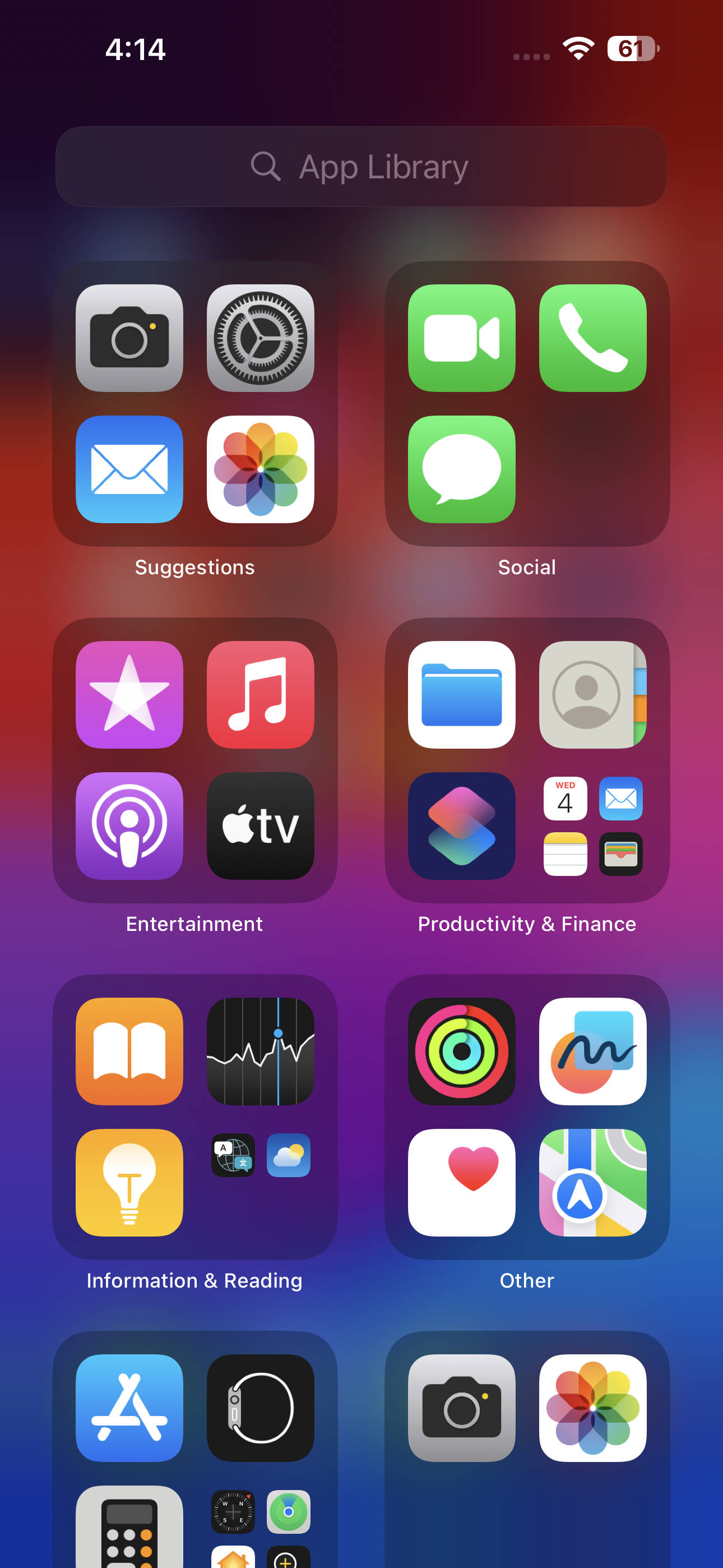This screenshot has width=723, height=1568.
Task: Open Books in Information & Reading
Action: [x=129, y=1052]
